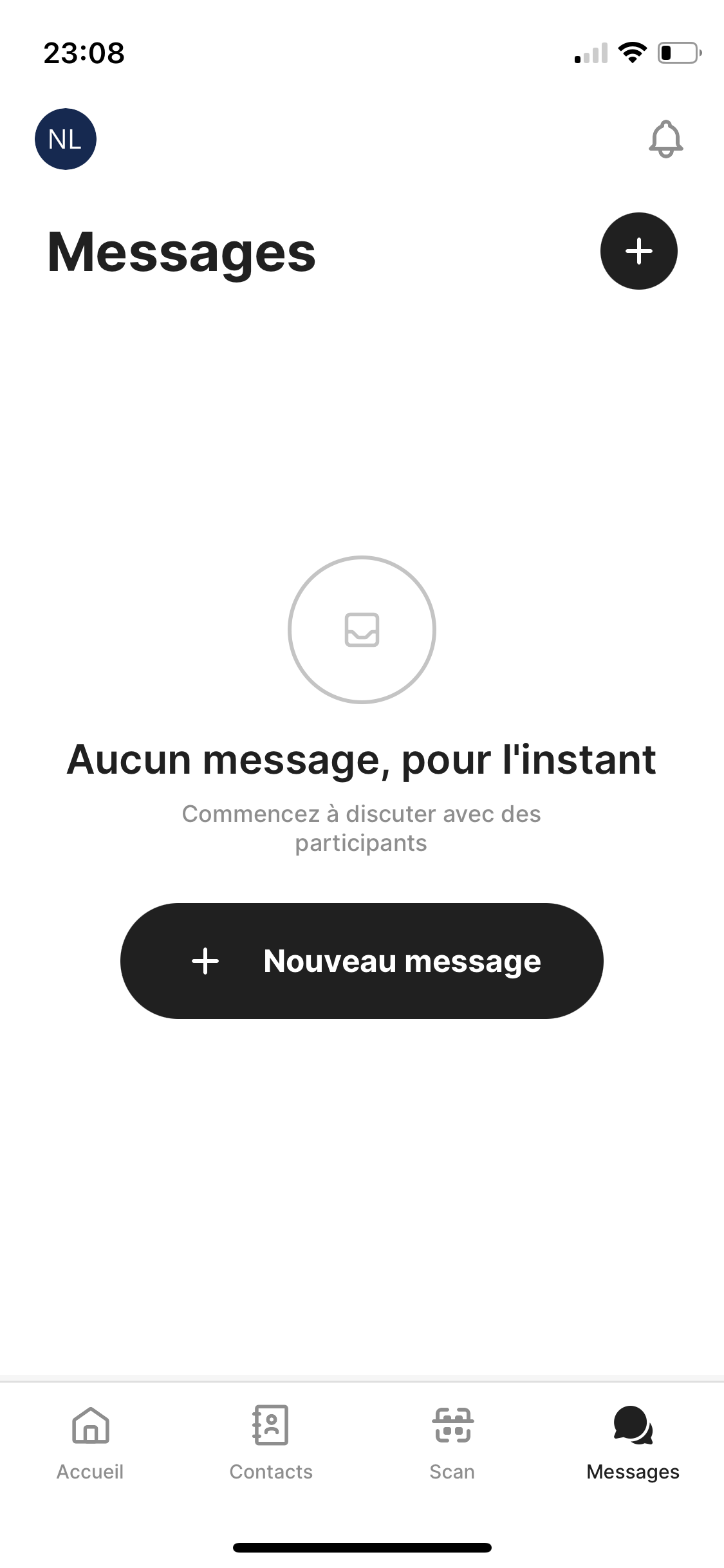Open the notifications bell
This screenshot has height=1568, width=724.
pyautogui.click(x=665, y=139)
